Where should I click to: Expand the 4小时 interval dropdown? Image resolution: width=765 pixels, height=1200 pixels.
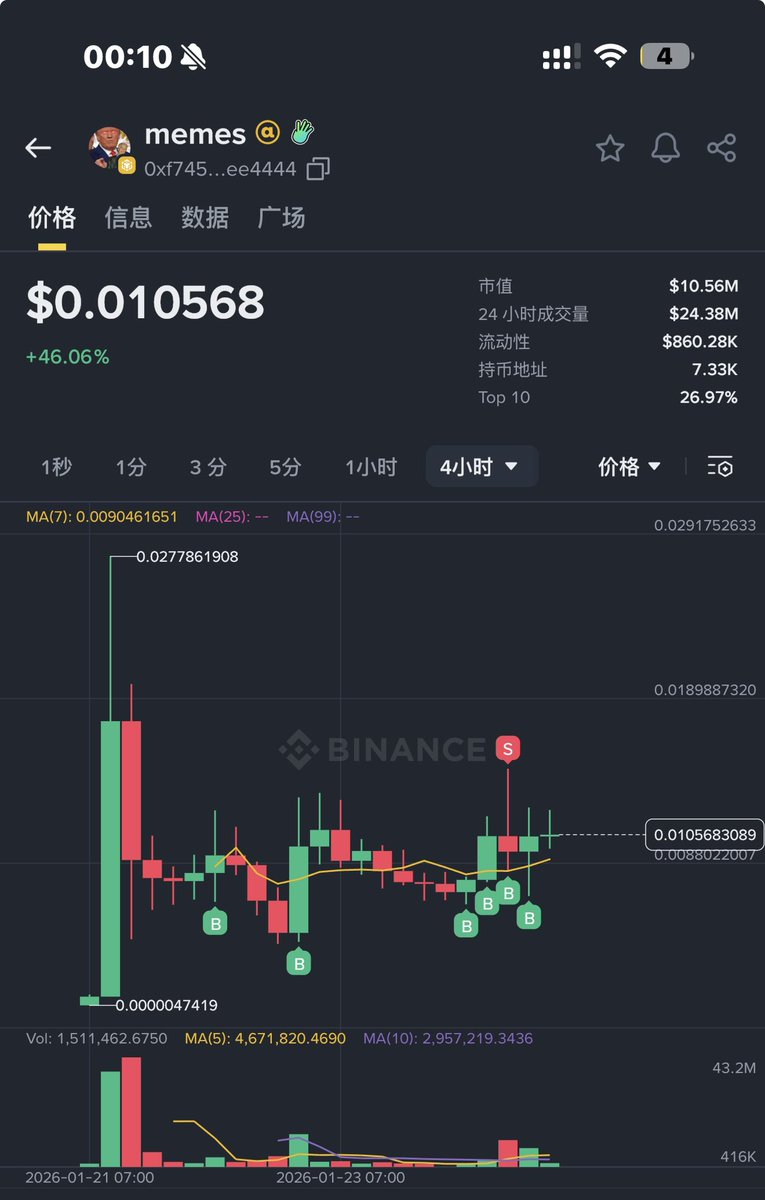[x=481, y=467]
